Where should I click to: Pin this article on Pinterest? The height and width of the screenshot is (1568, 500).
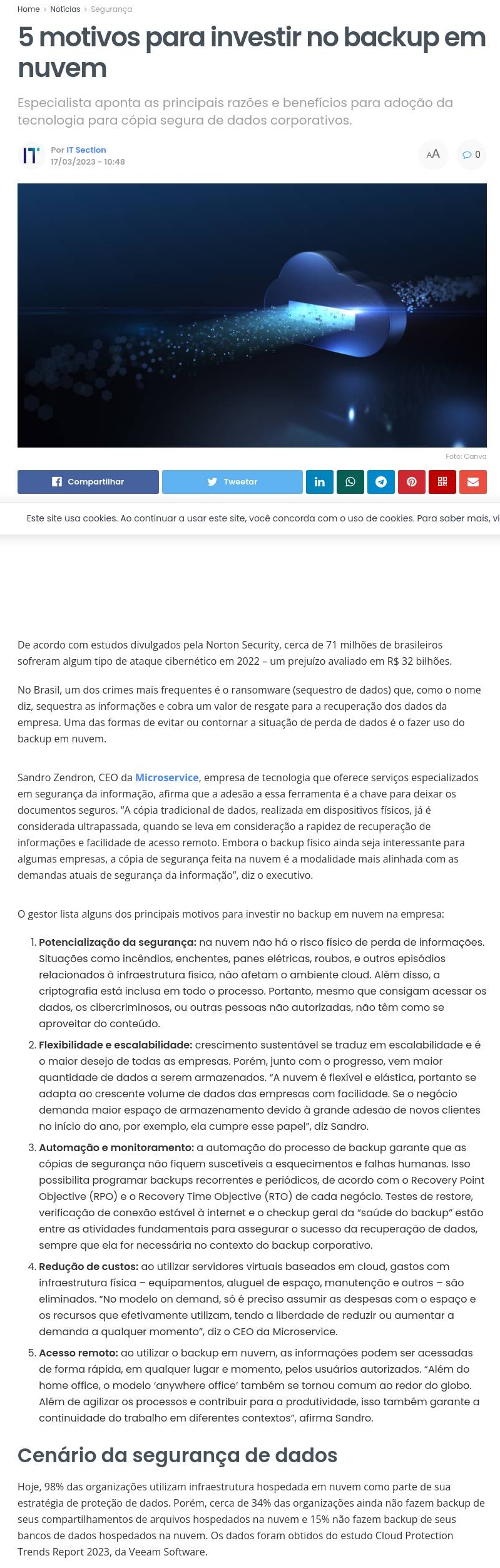[412, 482]
